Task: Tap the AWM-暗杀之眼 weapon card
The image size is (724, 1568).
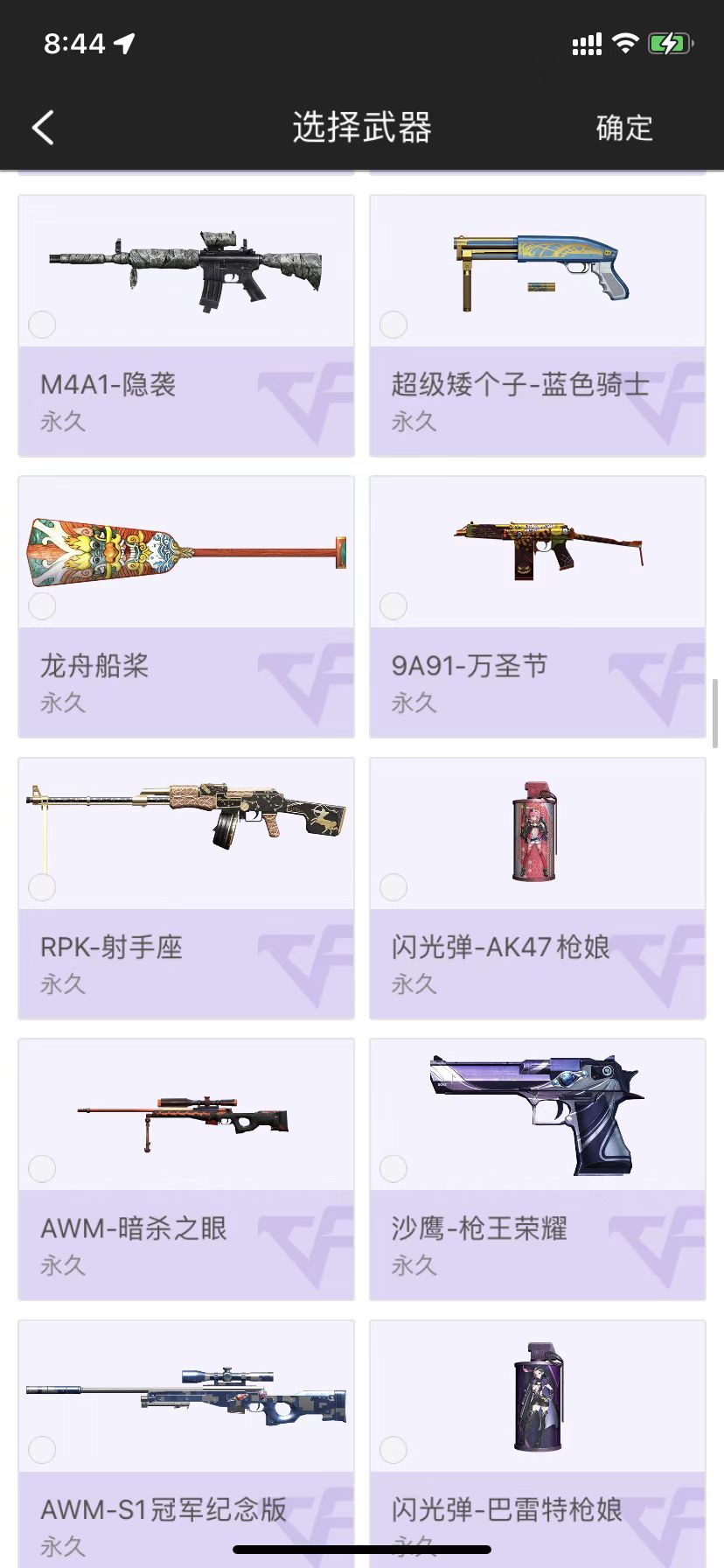Action: tap(186, 1170)
